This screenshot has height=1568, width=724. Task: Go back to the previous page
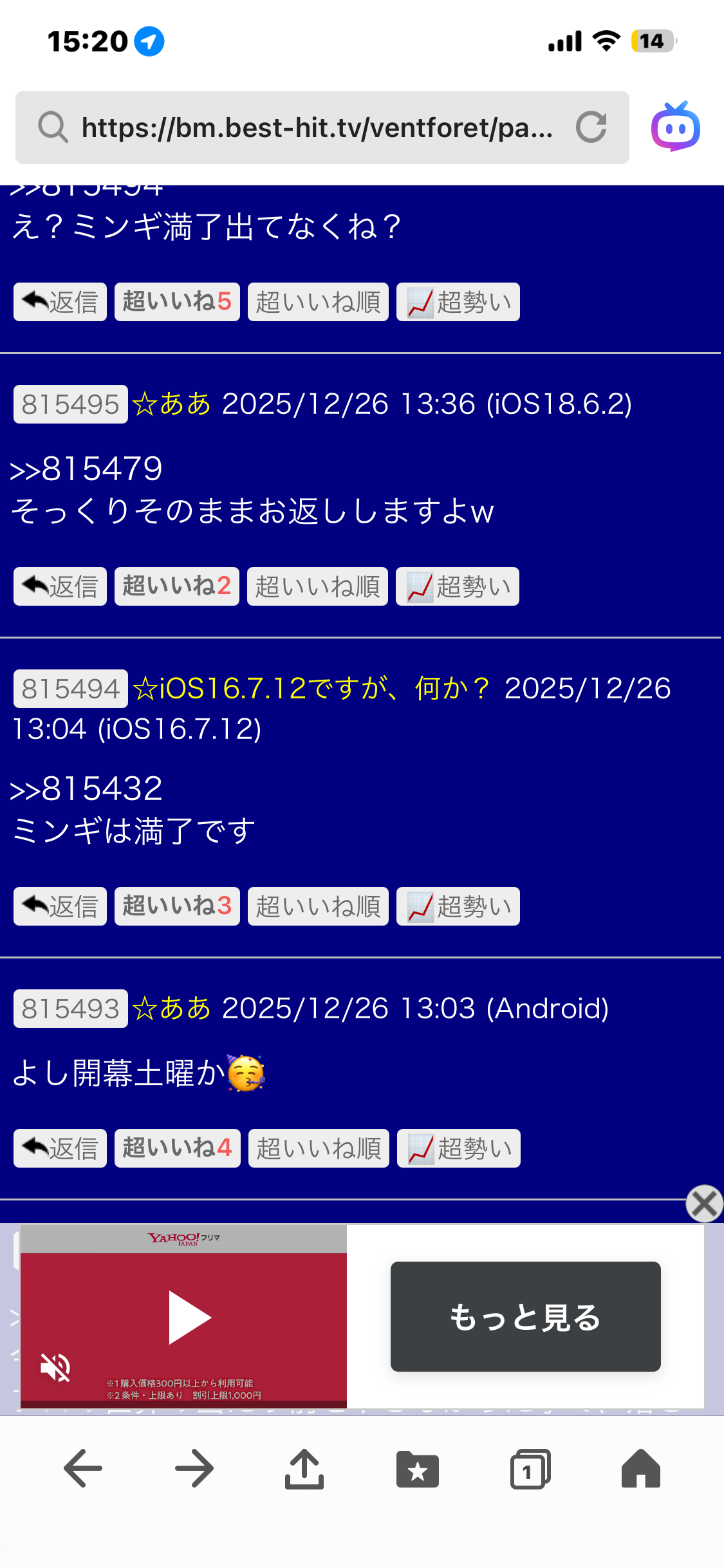coord(83,1468)
